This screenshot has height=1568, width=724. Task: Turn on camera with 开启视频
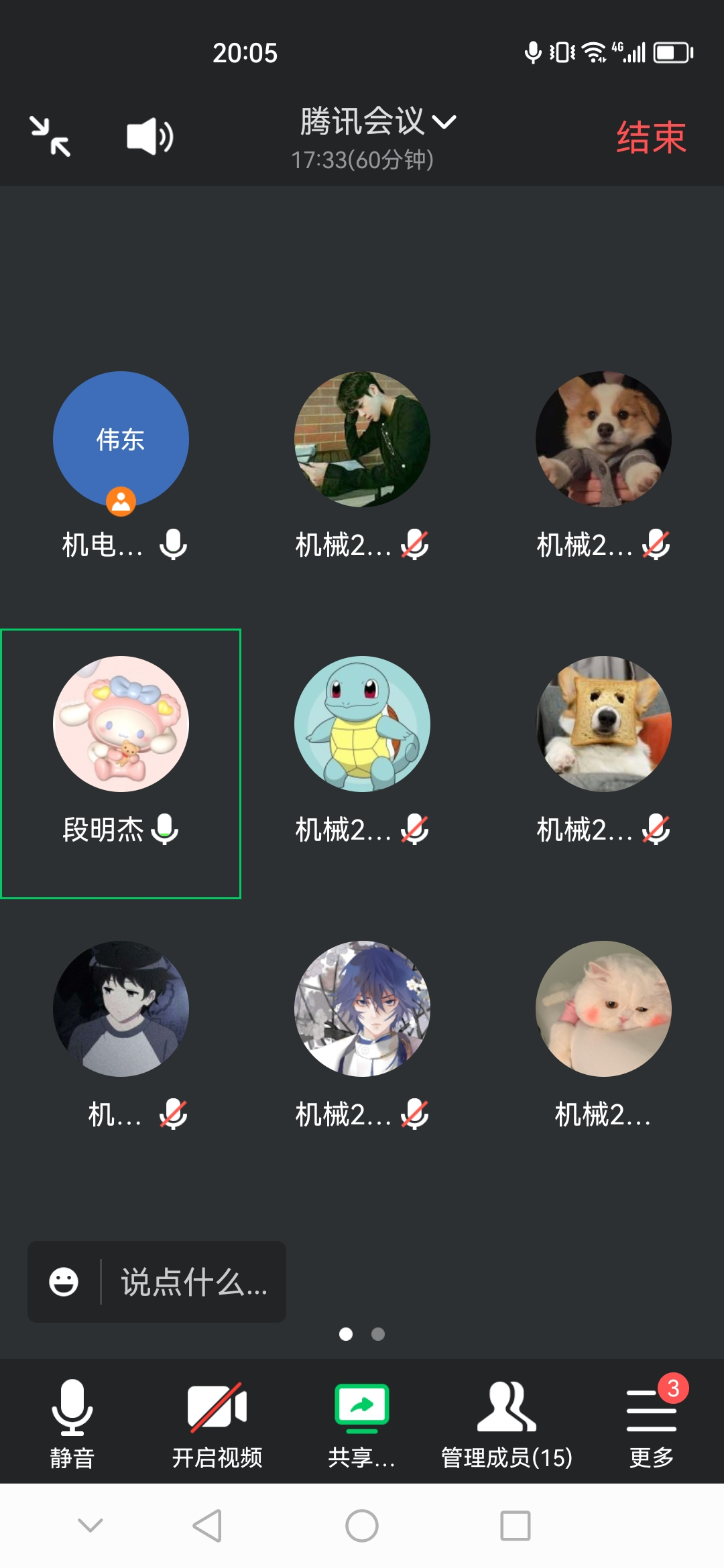217,1422
